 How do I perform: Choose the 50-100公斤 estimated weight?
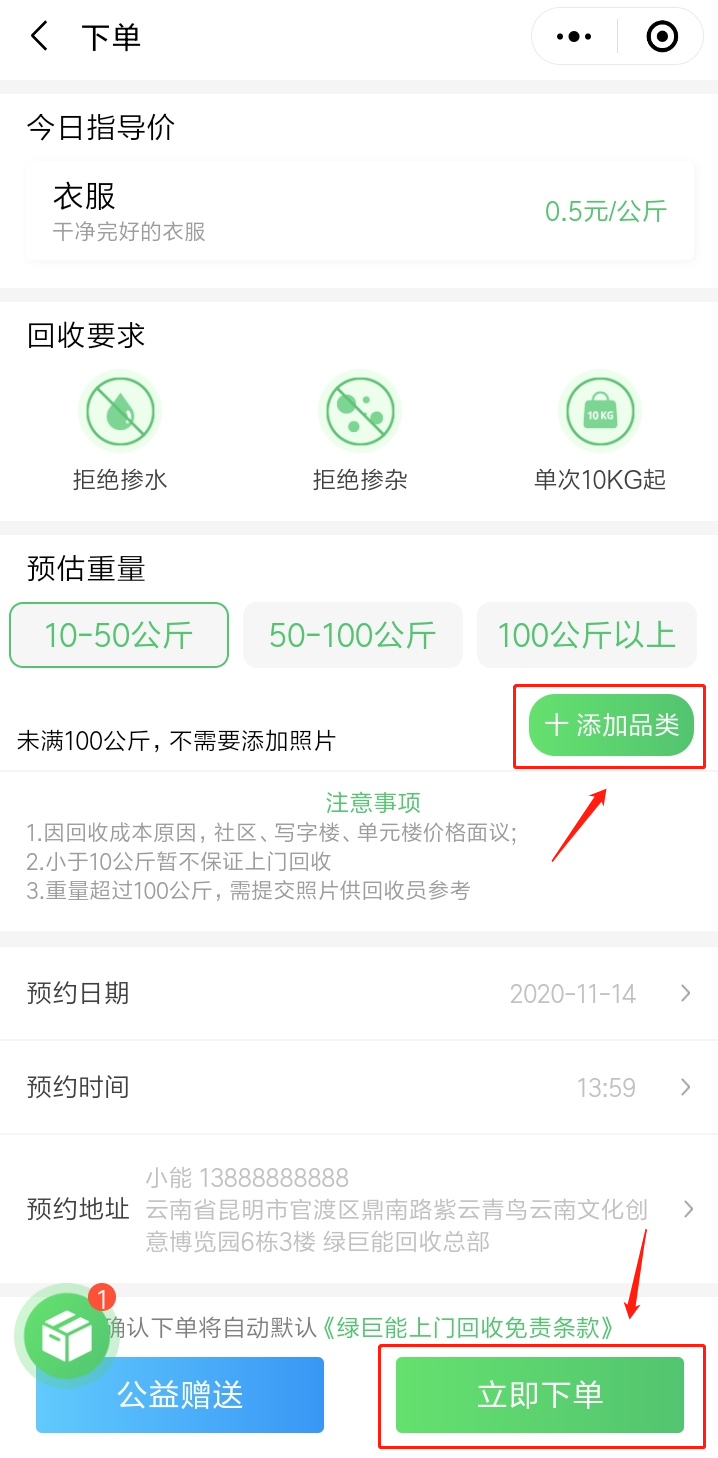tap(353, 634)
